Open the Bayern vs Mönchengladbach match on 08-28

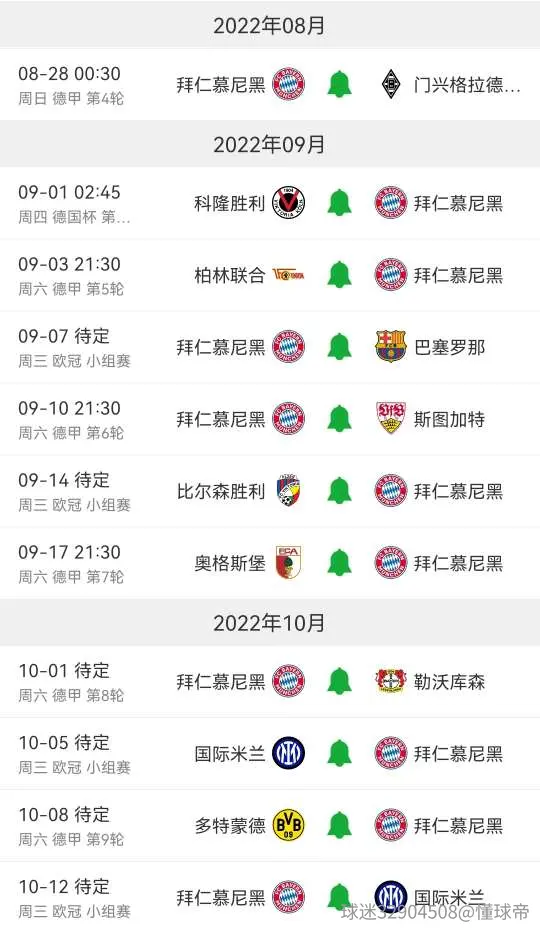pos(270,84)
